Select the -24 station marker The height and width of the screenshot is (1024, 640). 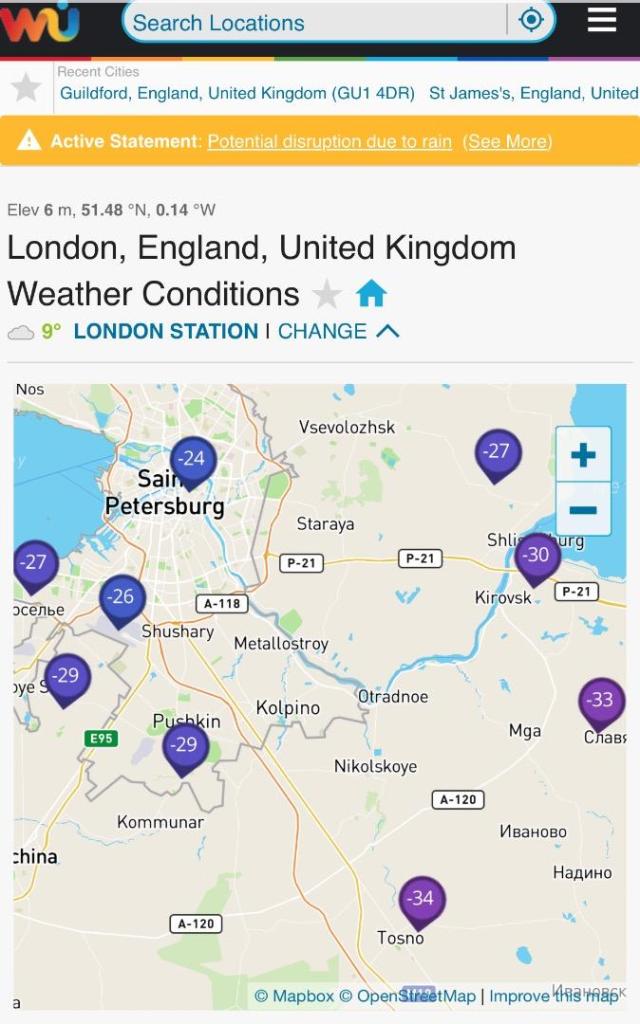point(193,460)
